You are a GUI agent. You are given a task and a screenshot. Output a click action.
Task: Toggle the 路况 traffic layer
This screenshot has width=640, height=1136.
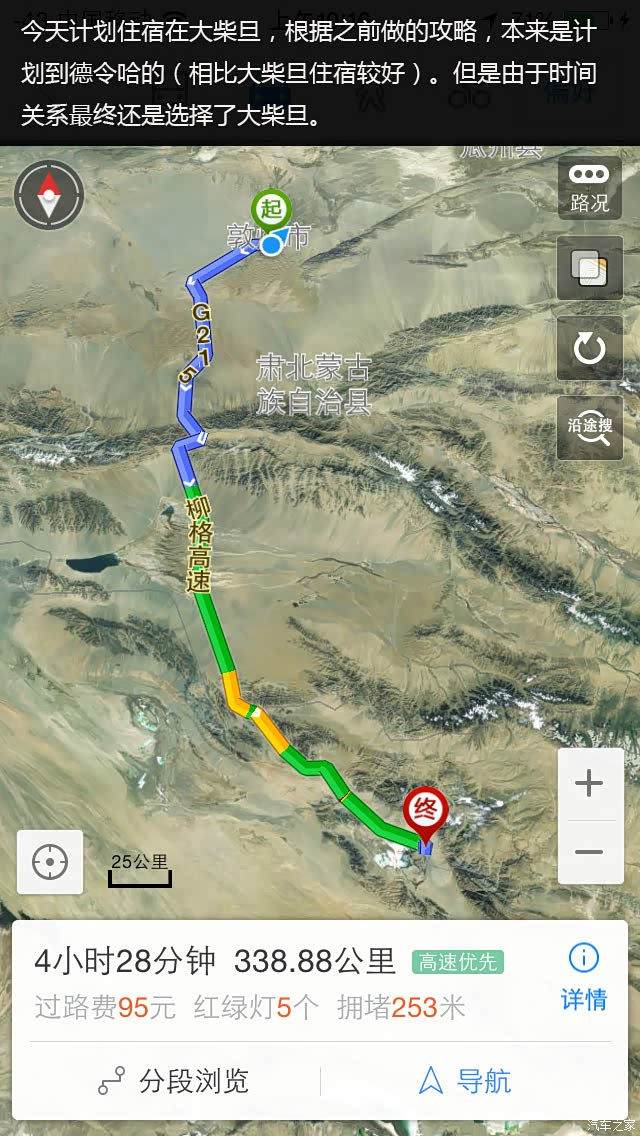coord(589,188)
